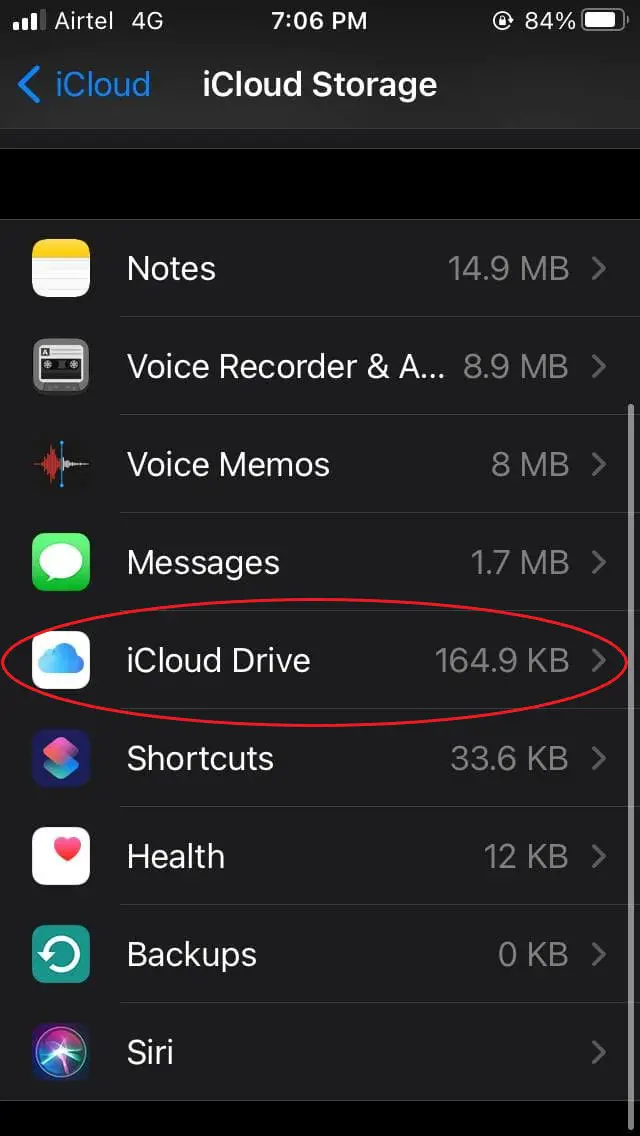Image resolution: width=640 pixels, height=1136 pixels.
Task: View Health storage usage
Action: tap(320, 856)
